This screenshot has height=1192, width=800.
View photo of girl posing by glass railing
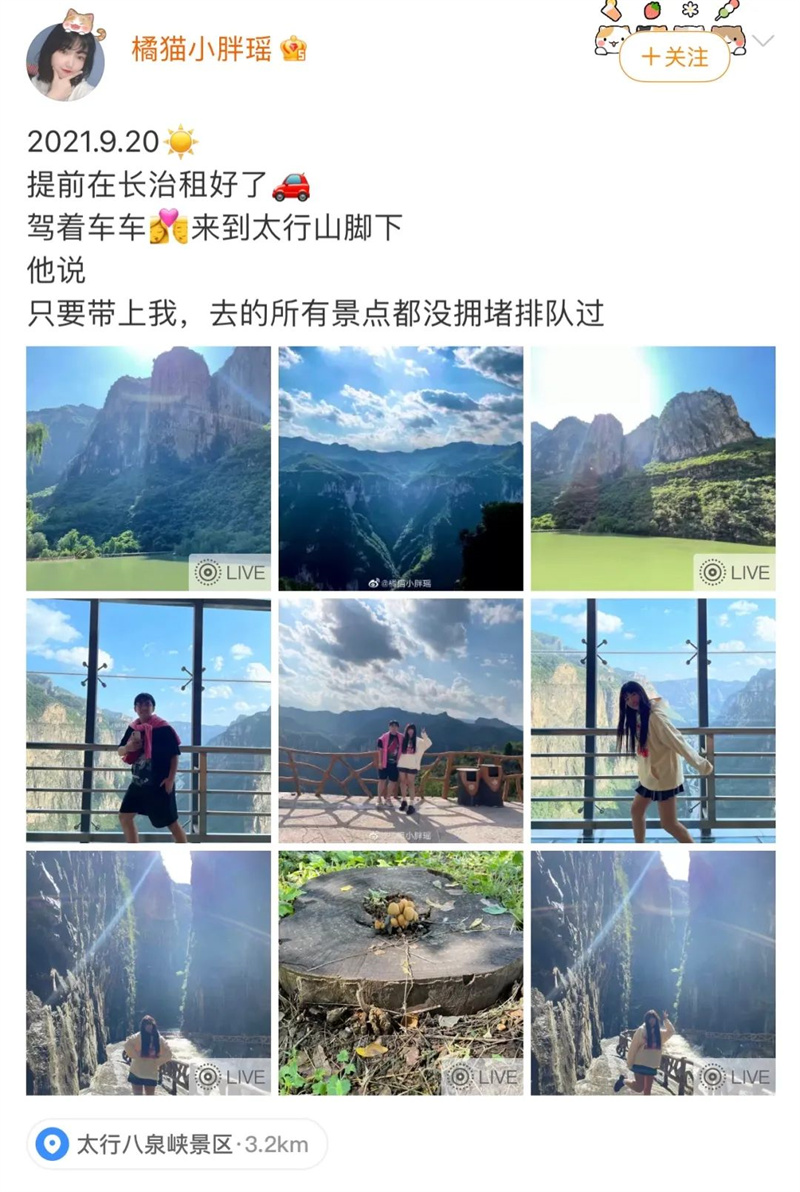652,720
